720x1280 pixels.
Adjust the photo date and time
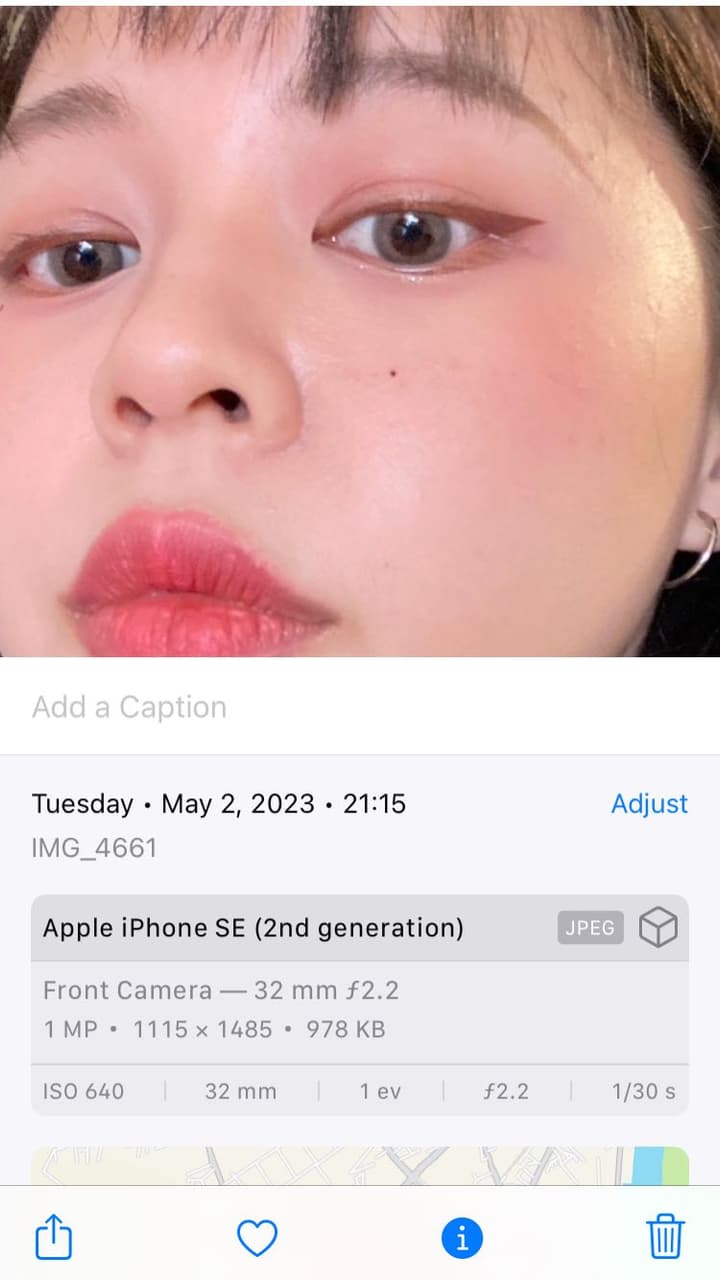[x=649, y=804]
